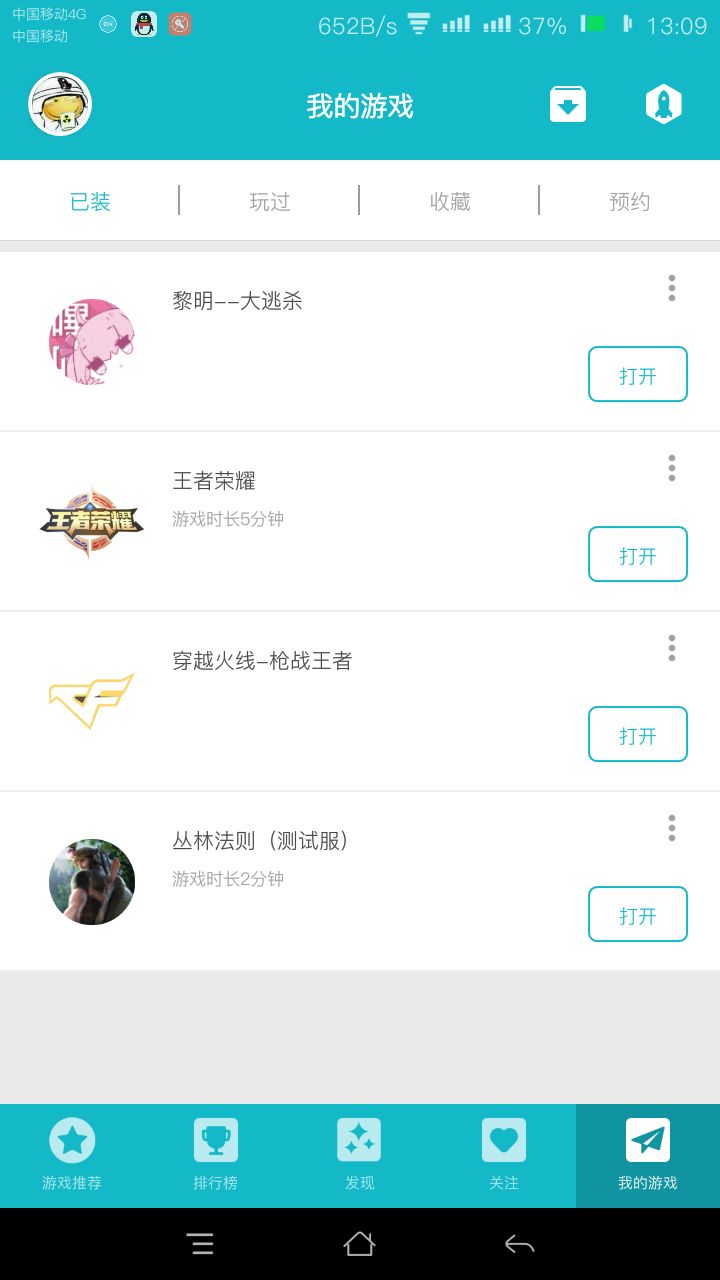Select the 已装 tab
This screenshot has height=1280, width=720.
[90, 202]
